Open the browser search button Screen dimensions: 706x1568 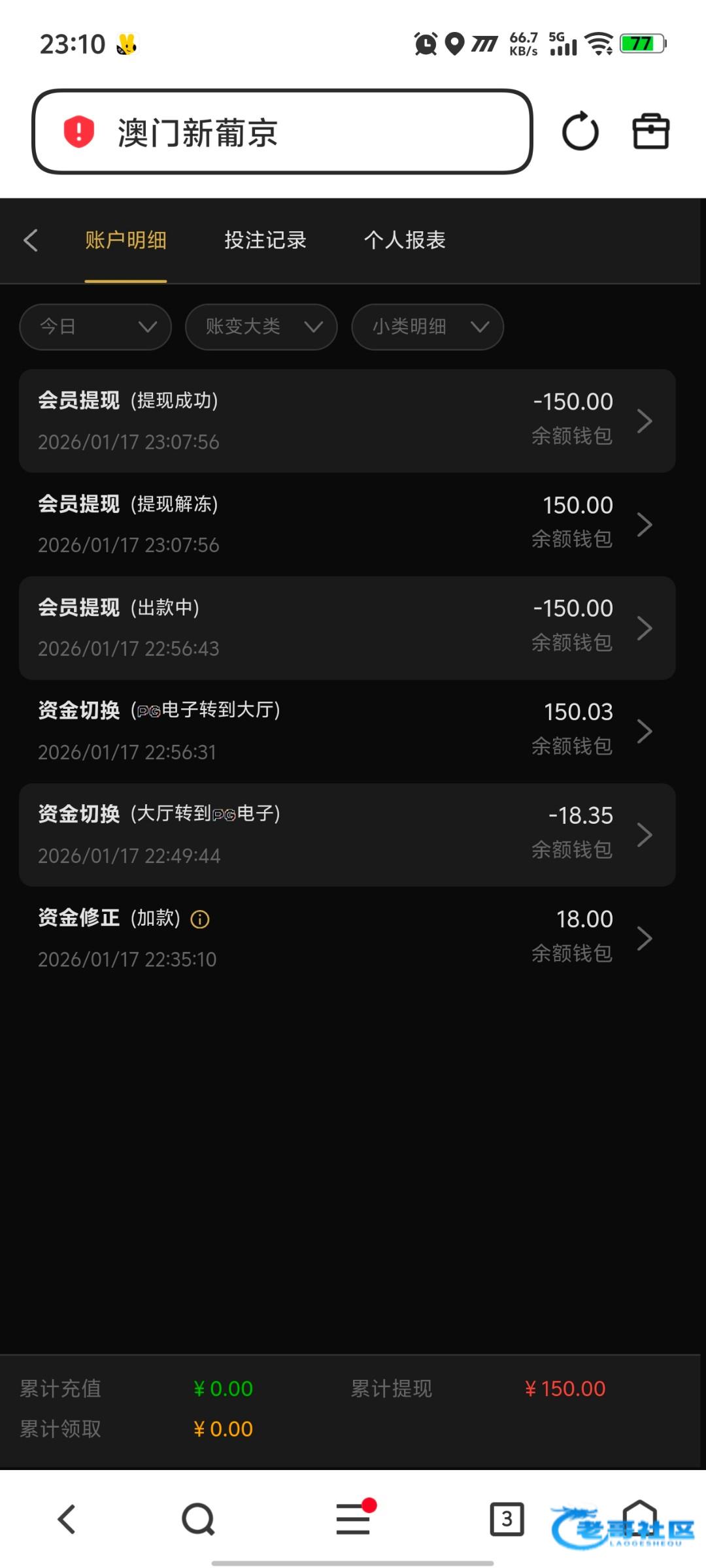click(198, 1519)
